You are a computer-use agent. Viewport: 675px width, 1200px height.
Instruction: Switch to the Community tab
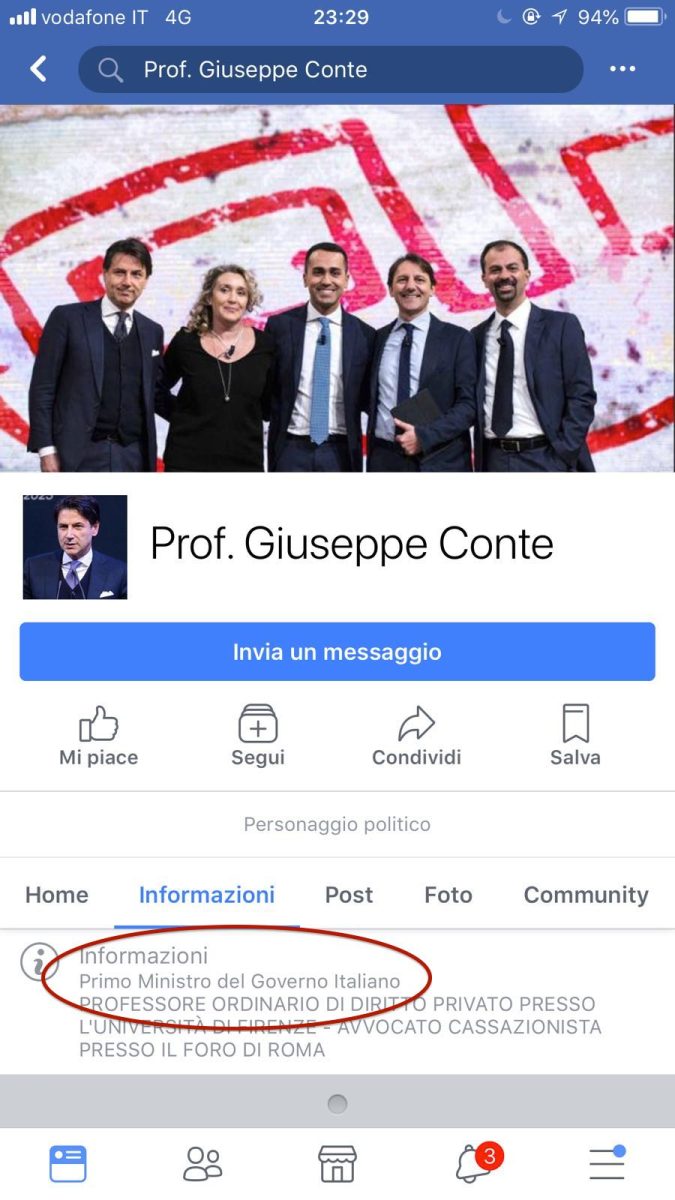pyautogui.click(x=586, y=895)
